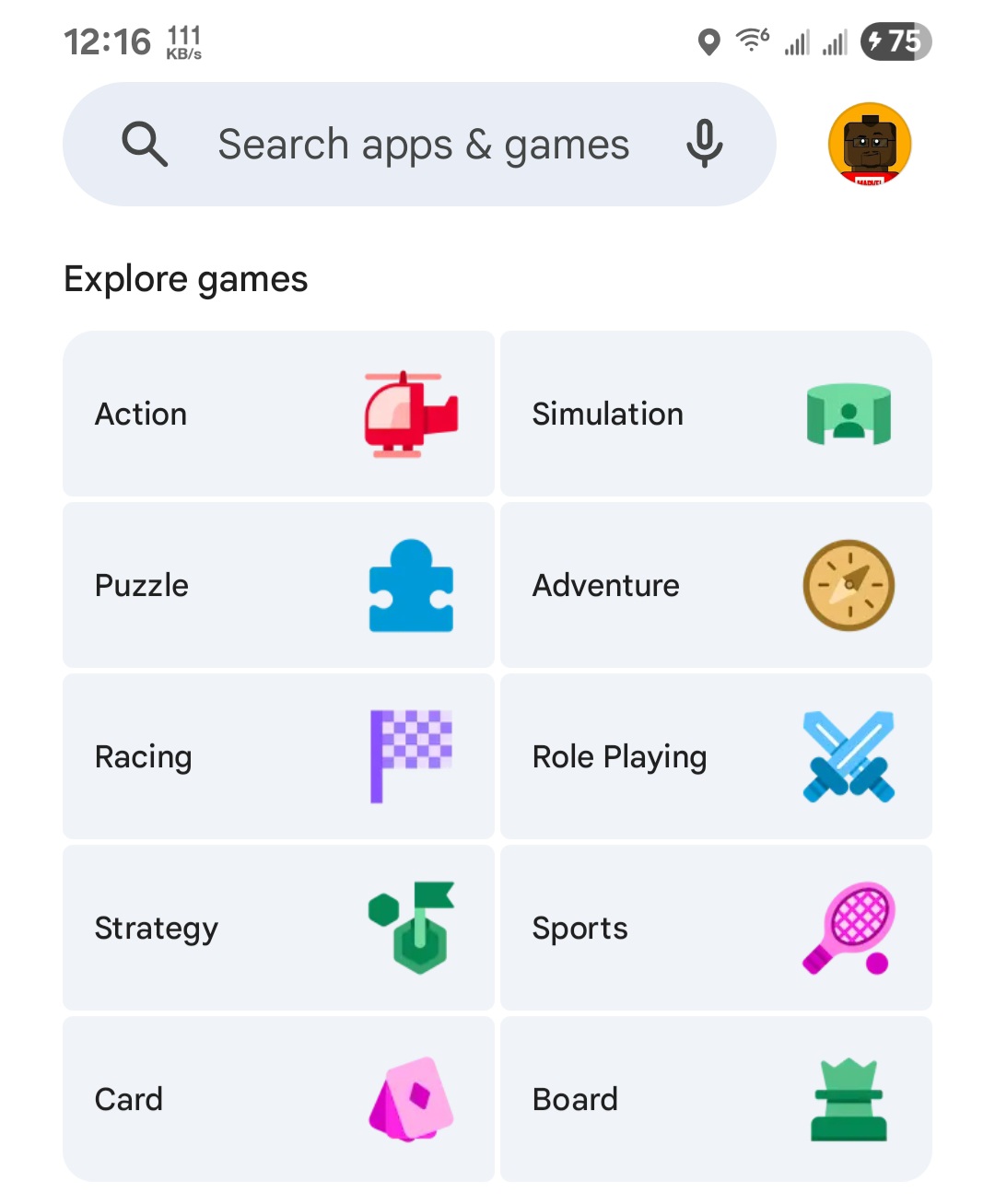The width and height of the screenshot is (995, 1204).
Task: View Role Playing games
Action: point(716,756)
